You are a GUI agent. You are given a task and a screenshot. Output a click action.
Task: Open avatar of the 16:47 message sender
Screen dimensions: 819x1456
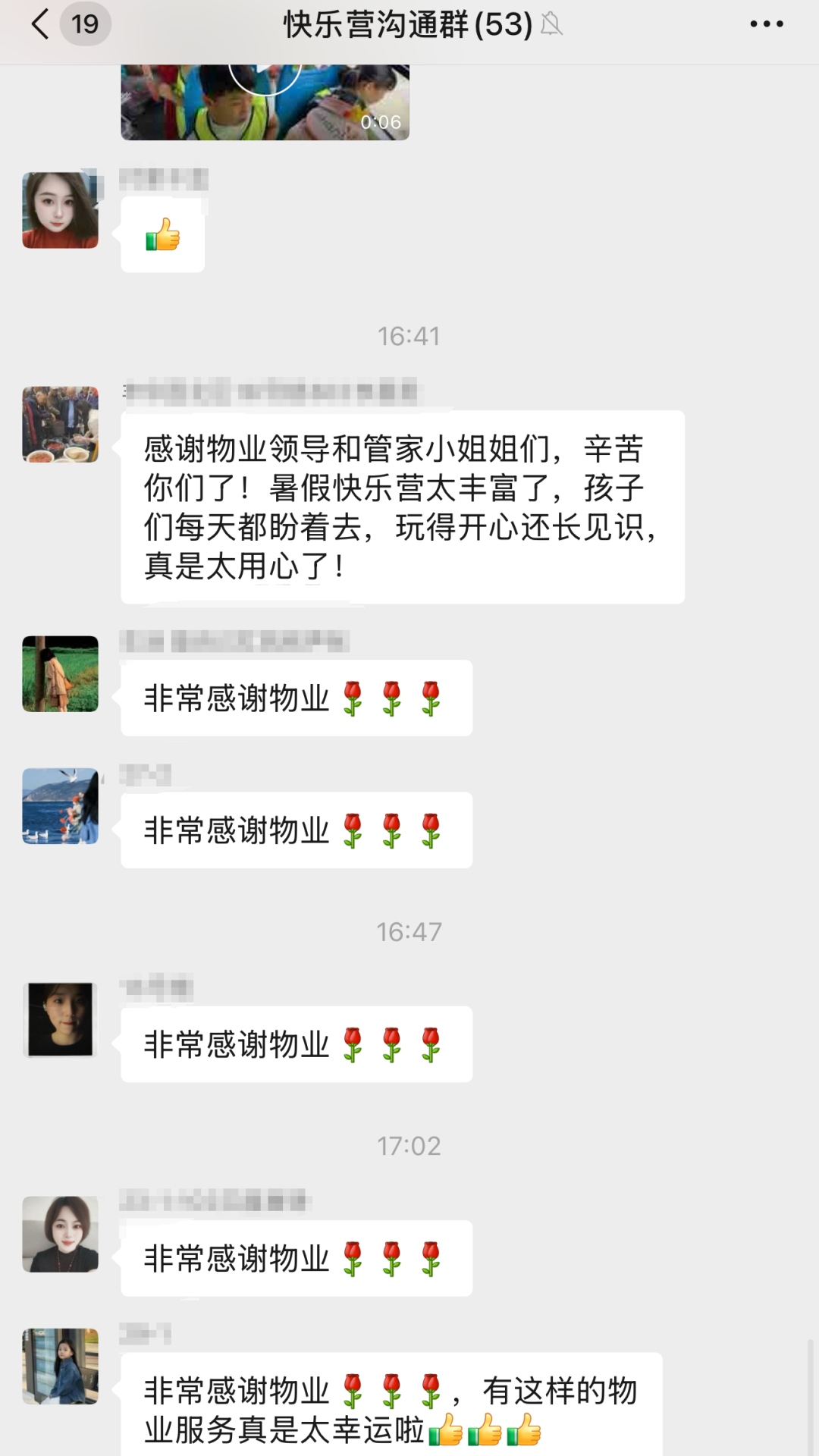click(x=61, y=1020)
